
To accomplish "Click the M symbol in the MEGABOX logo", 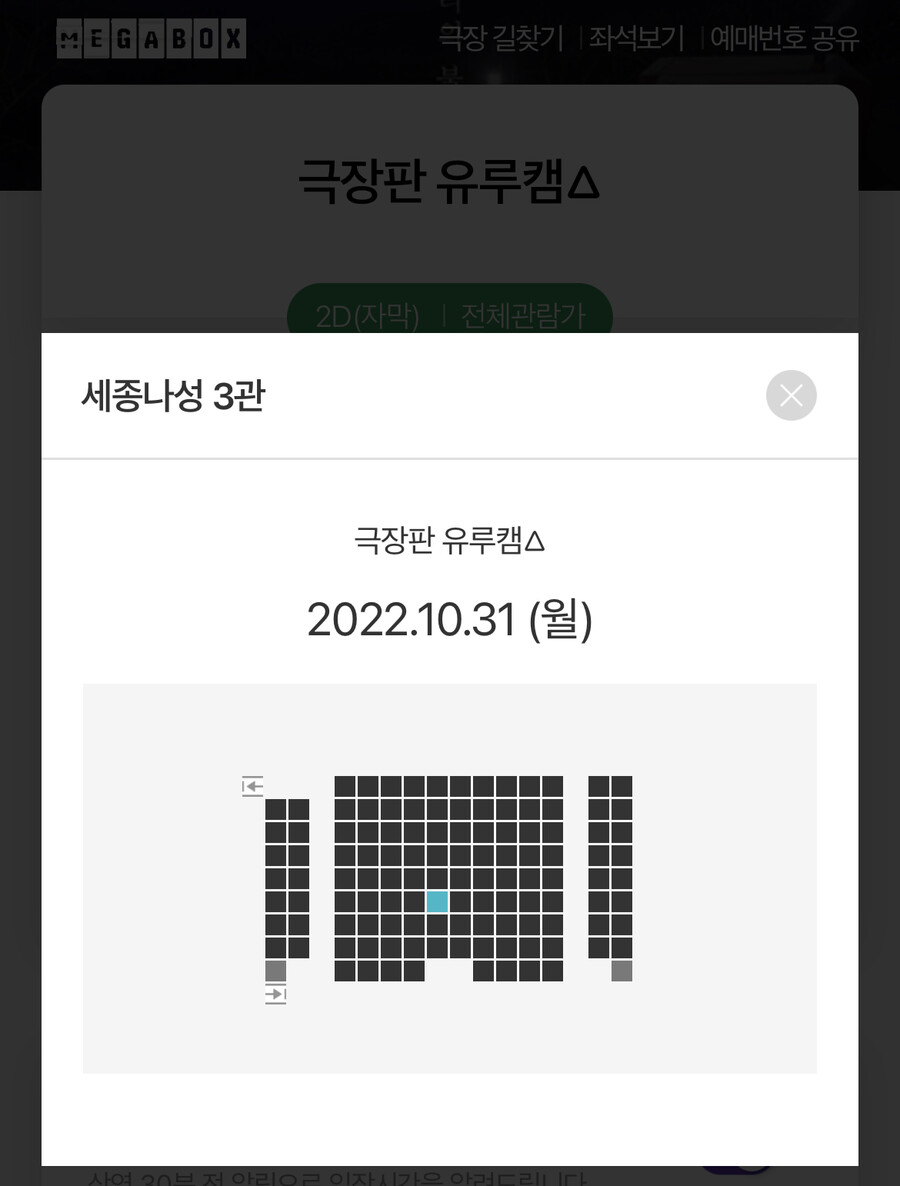I will pyautogui.click(x=68, y=40).
